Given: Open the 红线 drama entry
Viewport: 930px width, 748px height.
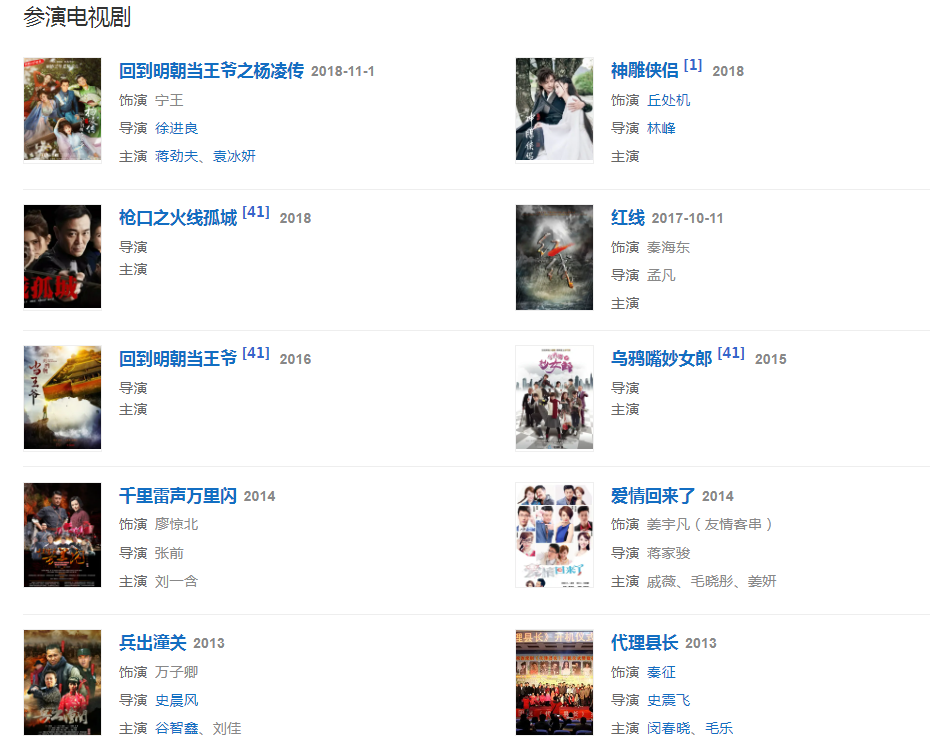Looking at the screenshot, I should click(x=627, y=218).
